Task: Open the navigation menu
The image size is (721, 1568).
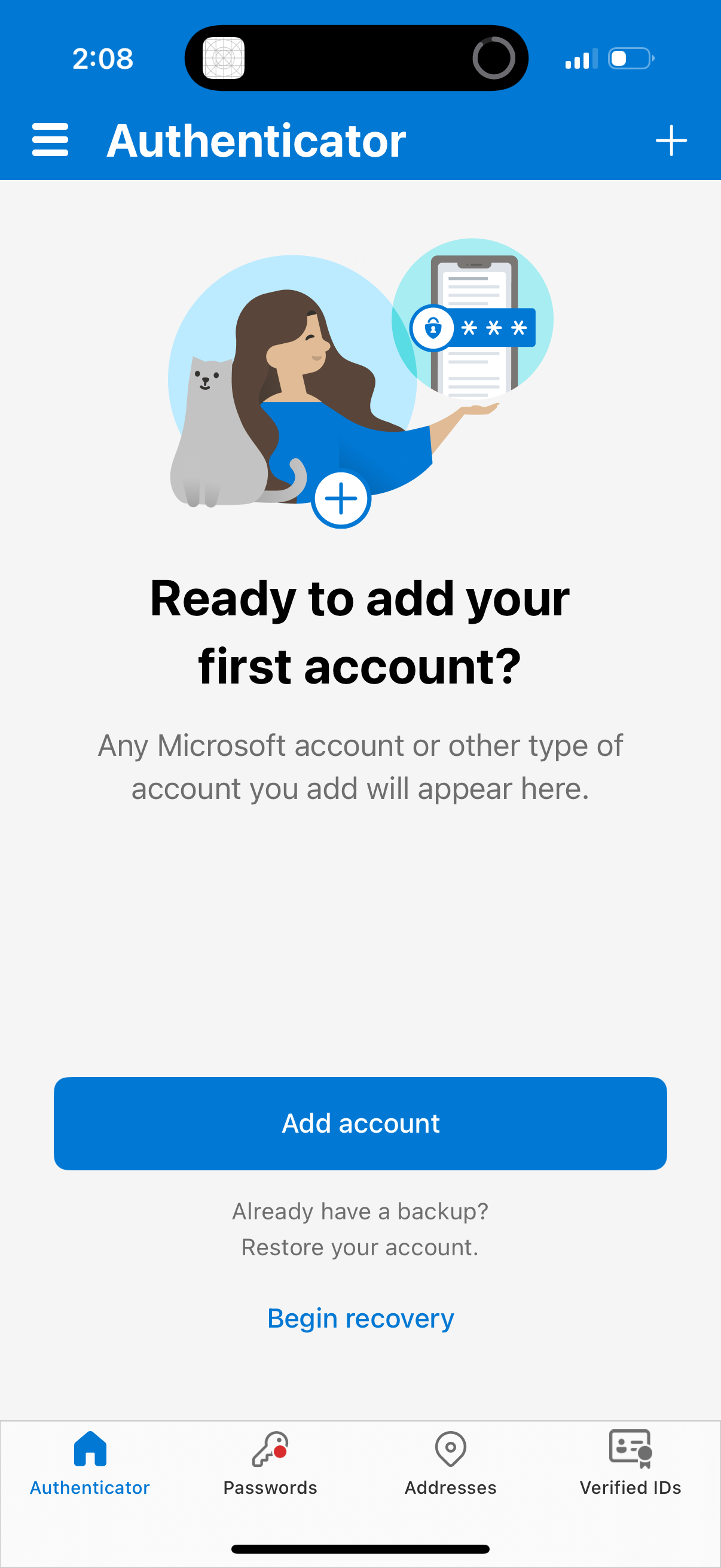Action: pyautogui.click(x=50, y=141)
